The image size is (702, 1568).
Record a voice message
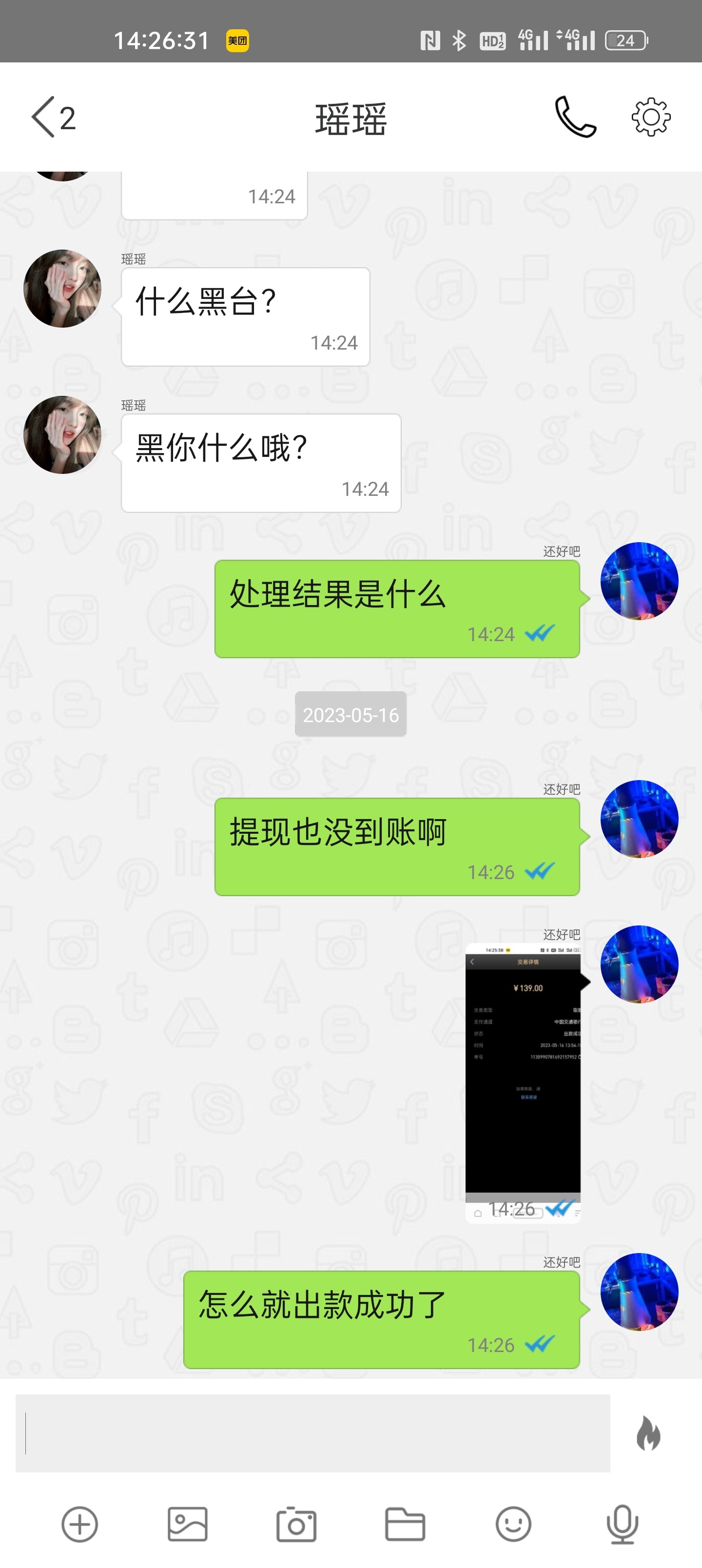coord(622,1524)
